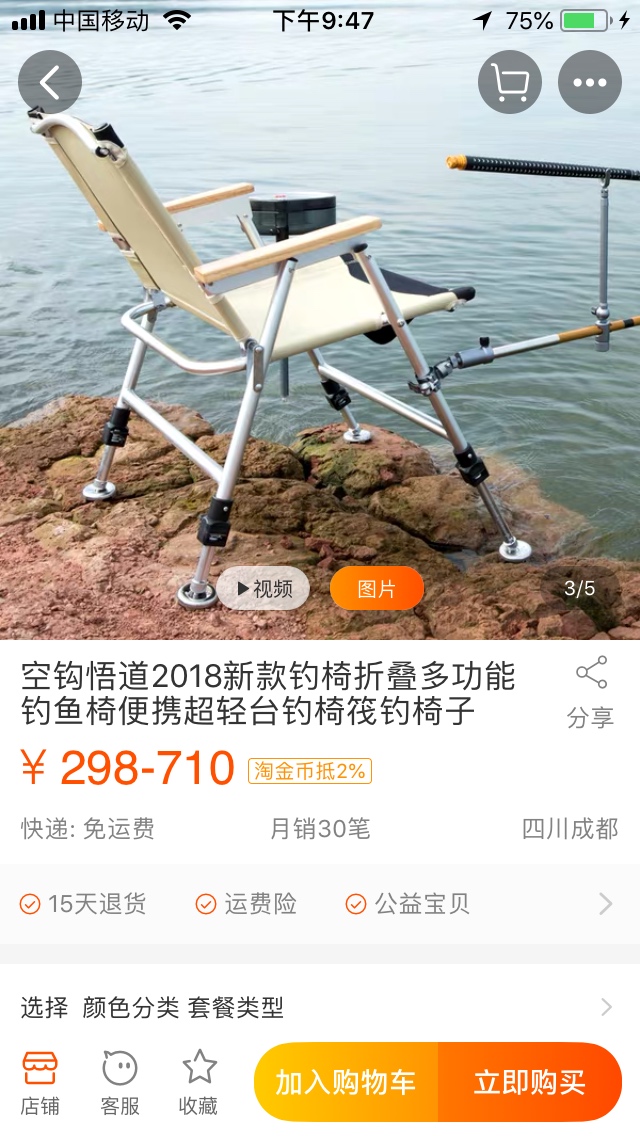Add product to 收藏 favorites

point(199,1083)
